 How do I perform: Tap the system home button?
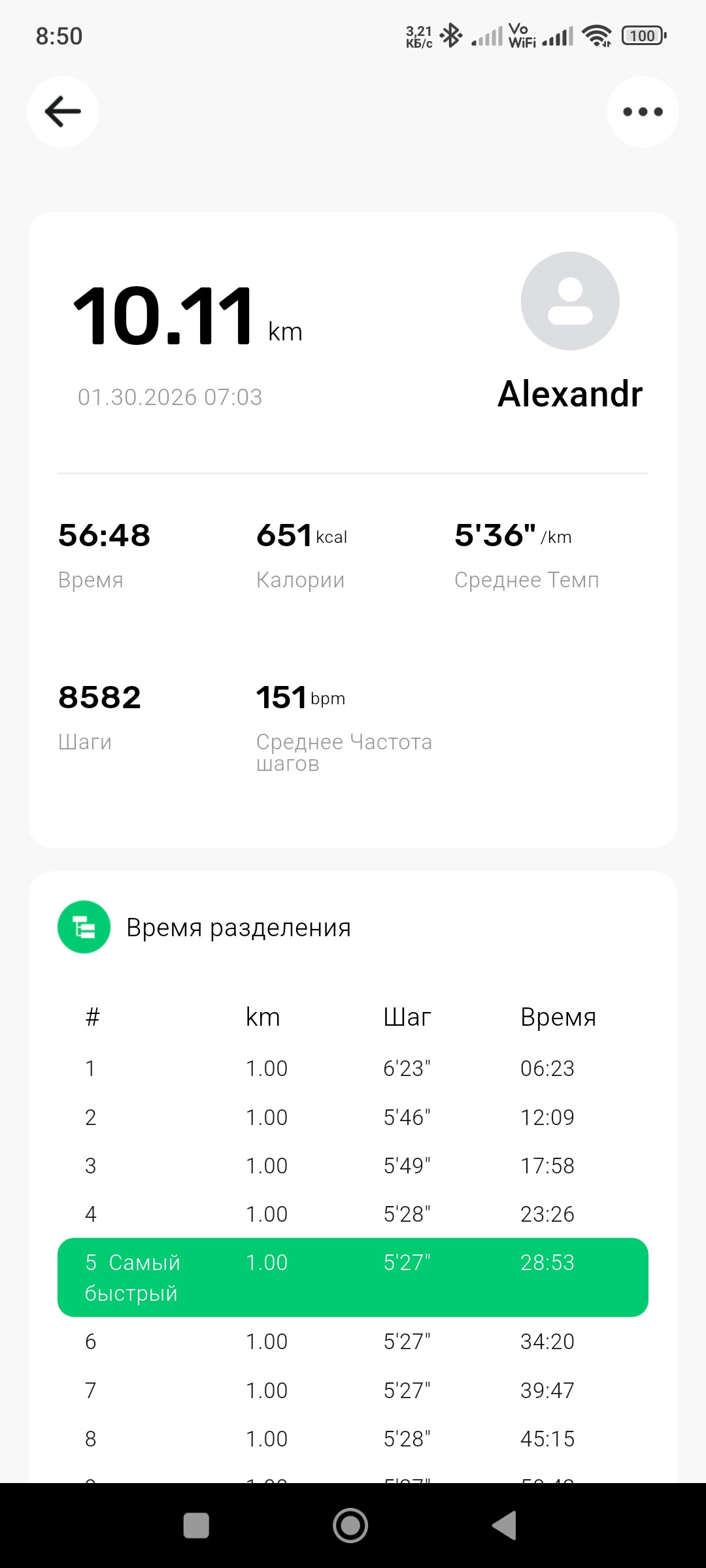tap(350, 1526)
